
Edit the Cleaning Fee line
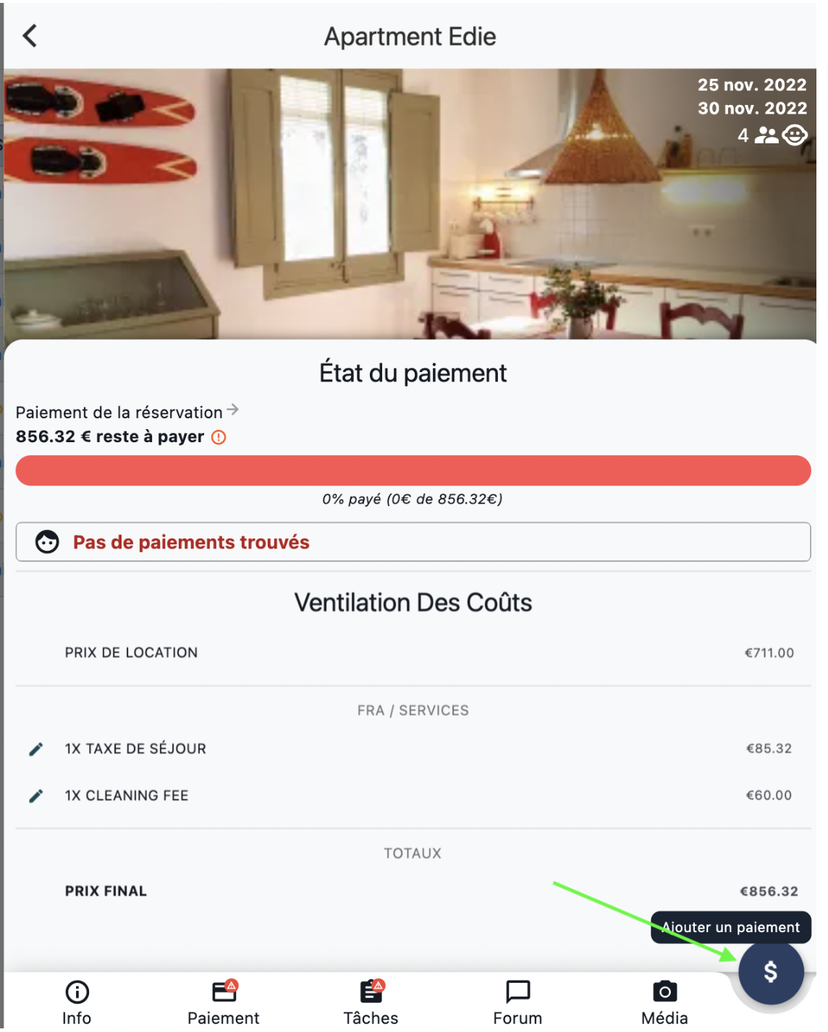[36, 796]
